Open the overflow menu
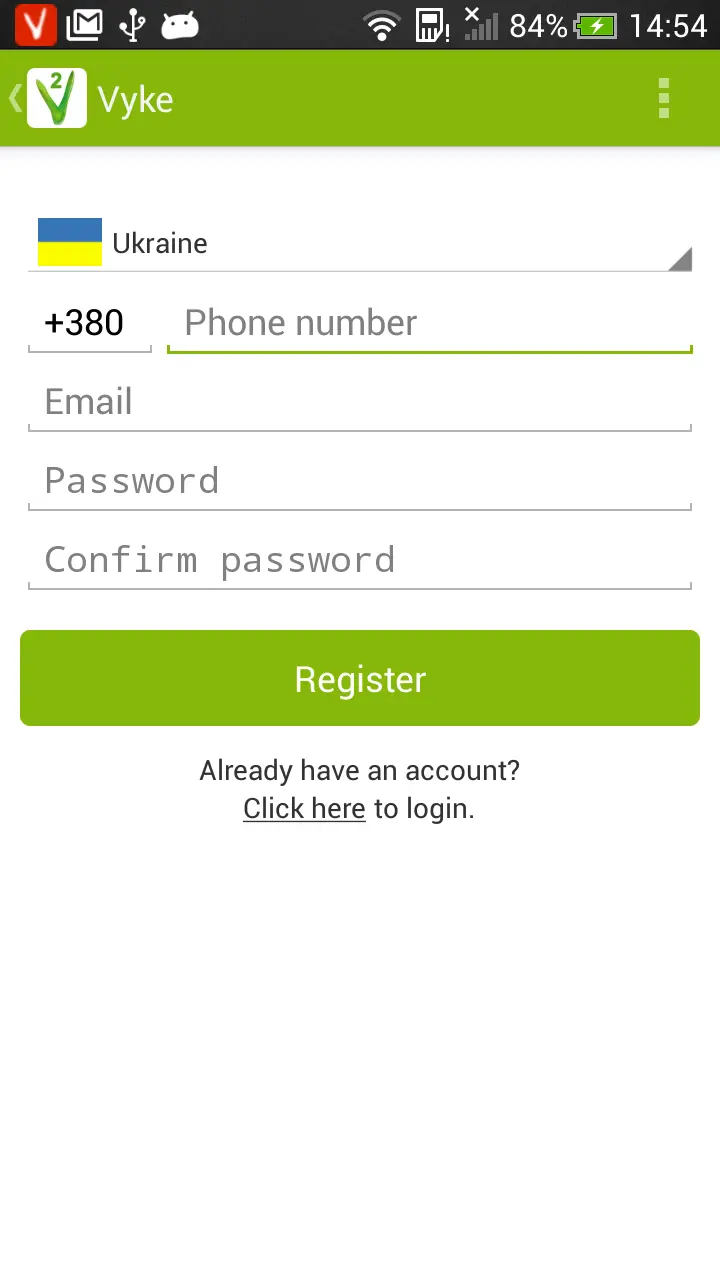 tap(663, 99)
